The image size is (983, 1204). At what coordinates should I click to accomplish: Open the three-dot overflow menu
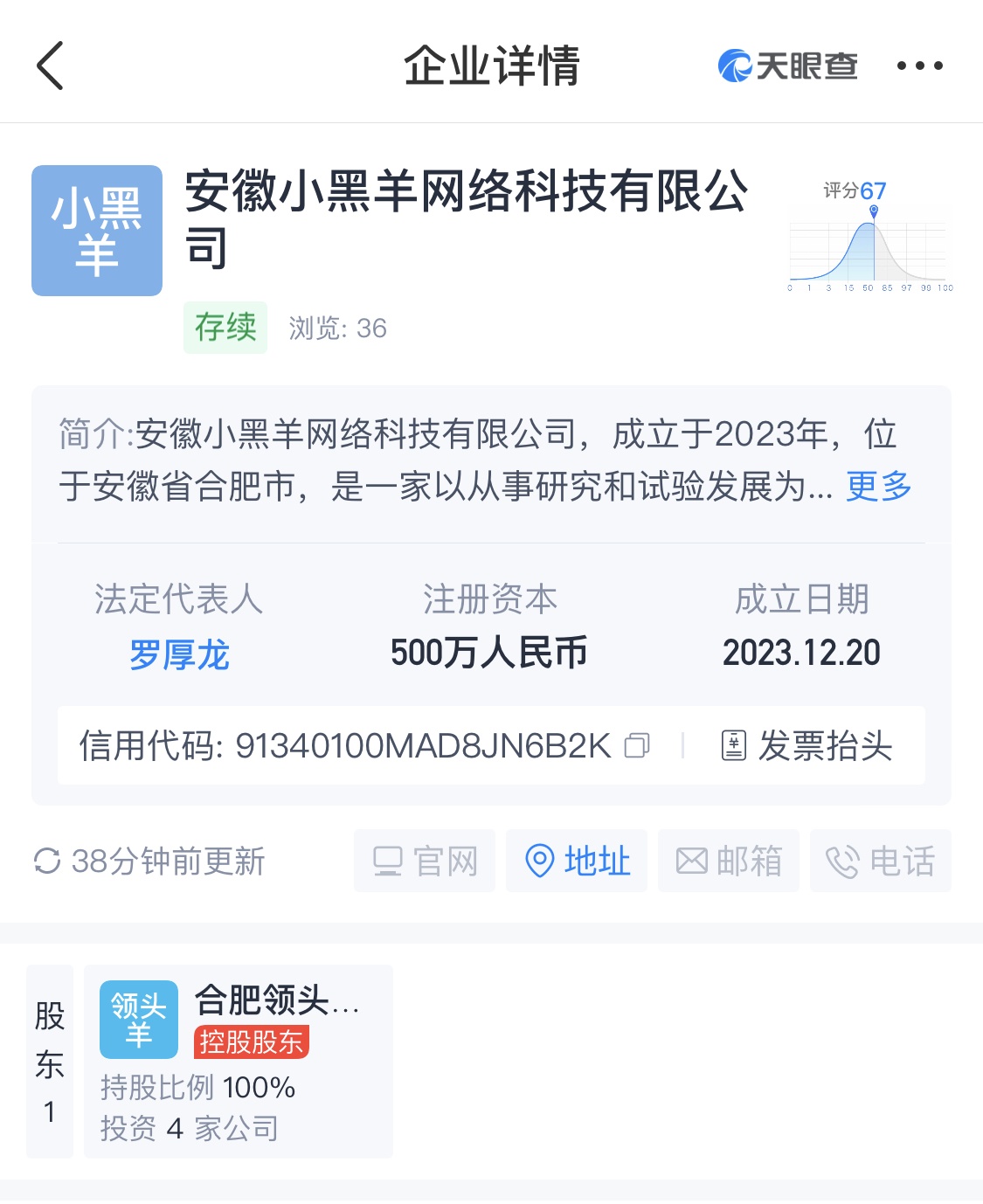pos(919,66)
